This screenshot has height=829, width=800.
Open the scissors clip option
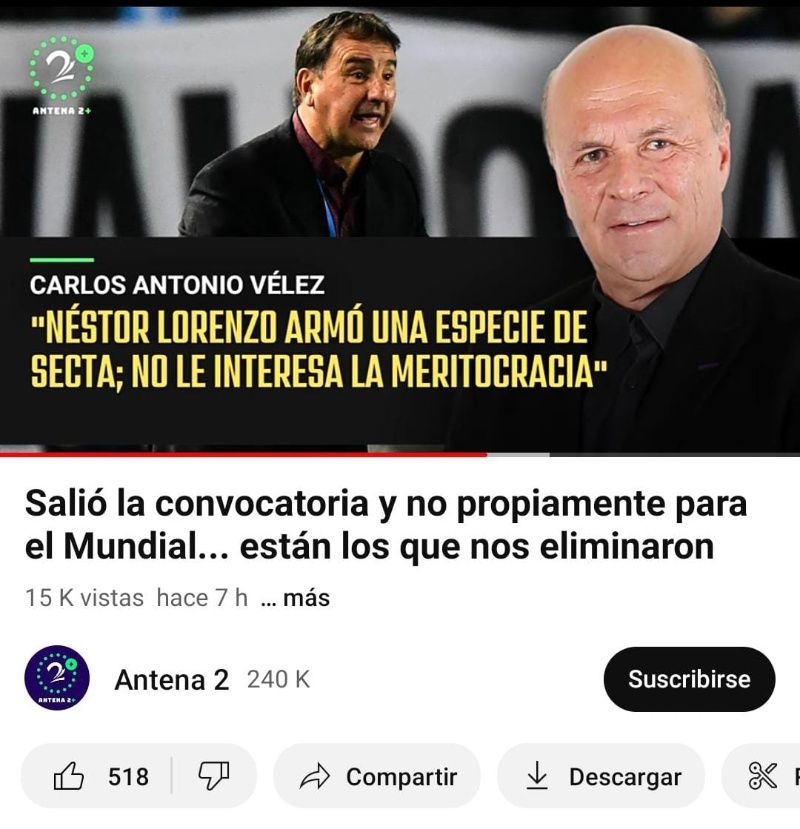point(765,776)
